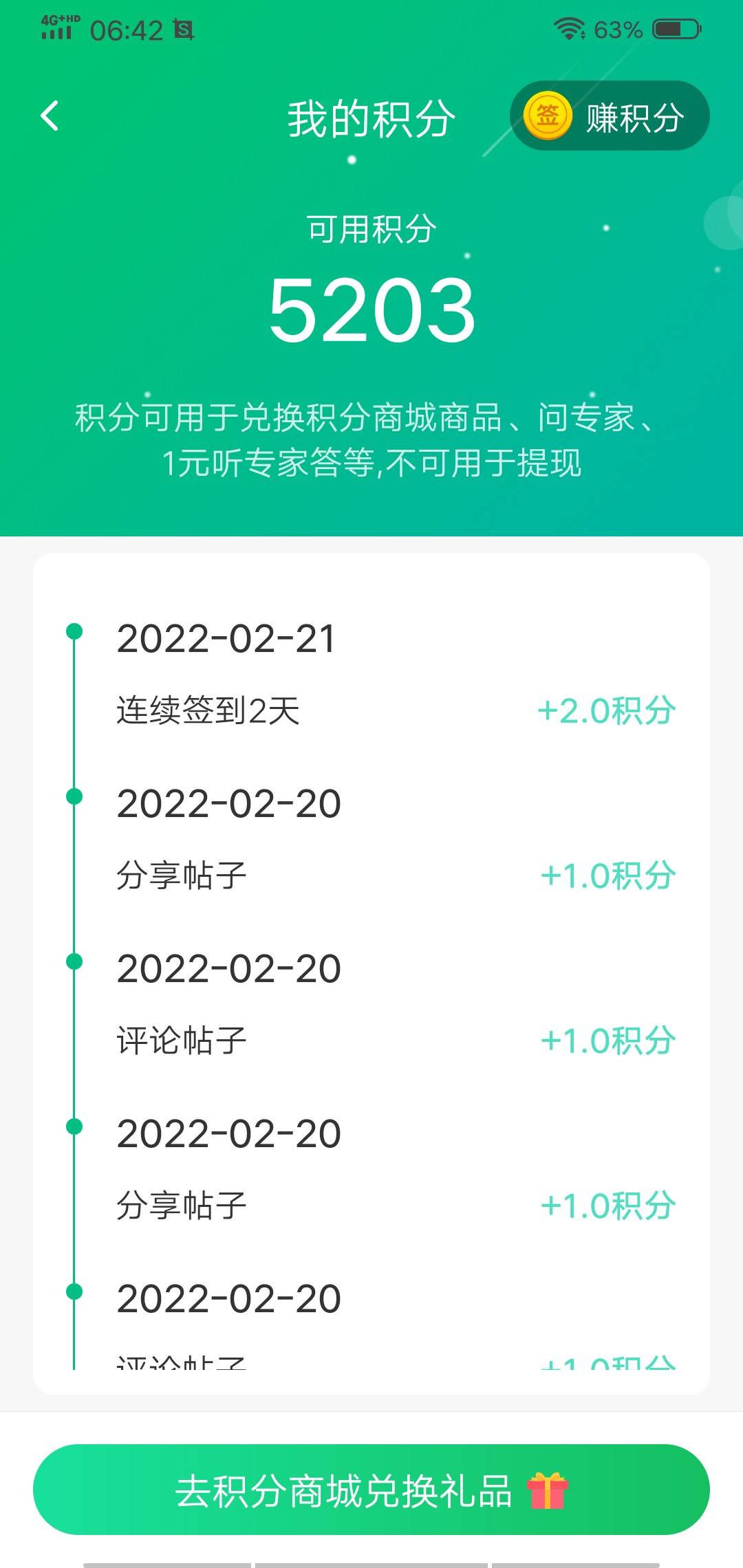
Task: Tap the small square icon beside the clock
Action: (x=182, y=29)
